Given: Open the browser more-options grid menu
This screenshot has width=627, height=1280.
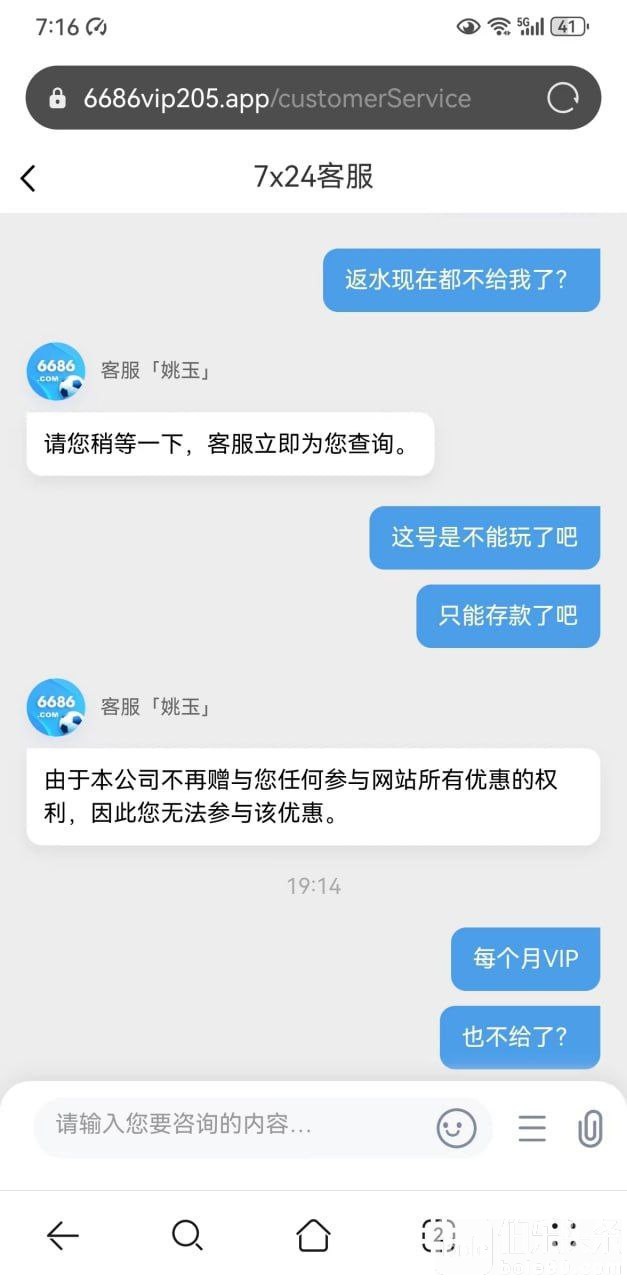Looking at the screenshot, I should click(564, 1236).
